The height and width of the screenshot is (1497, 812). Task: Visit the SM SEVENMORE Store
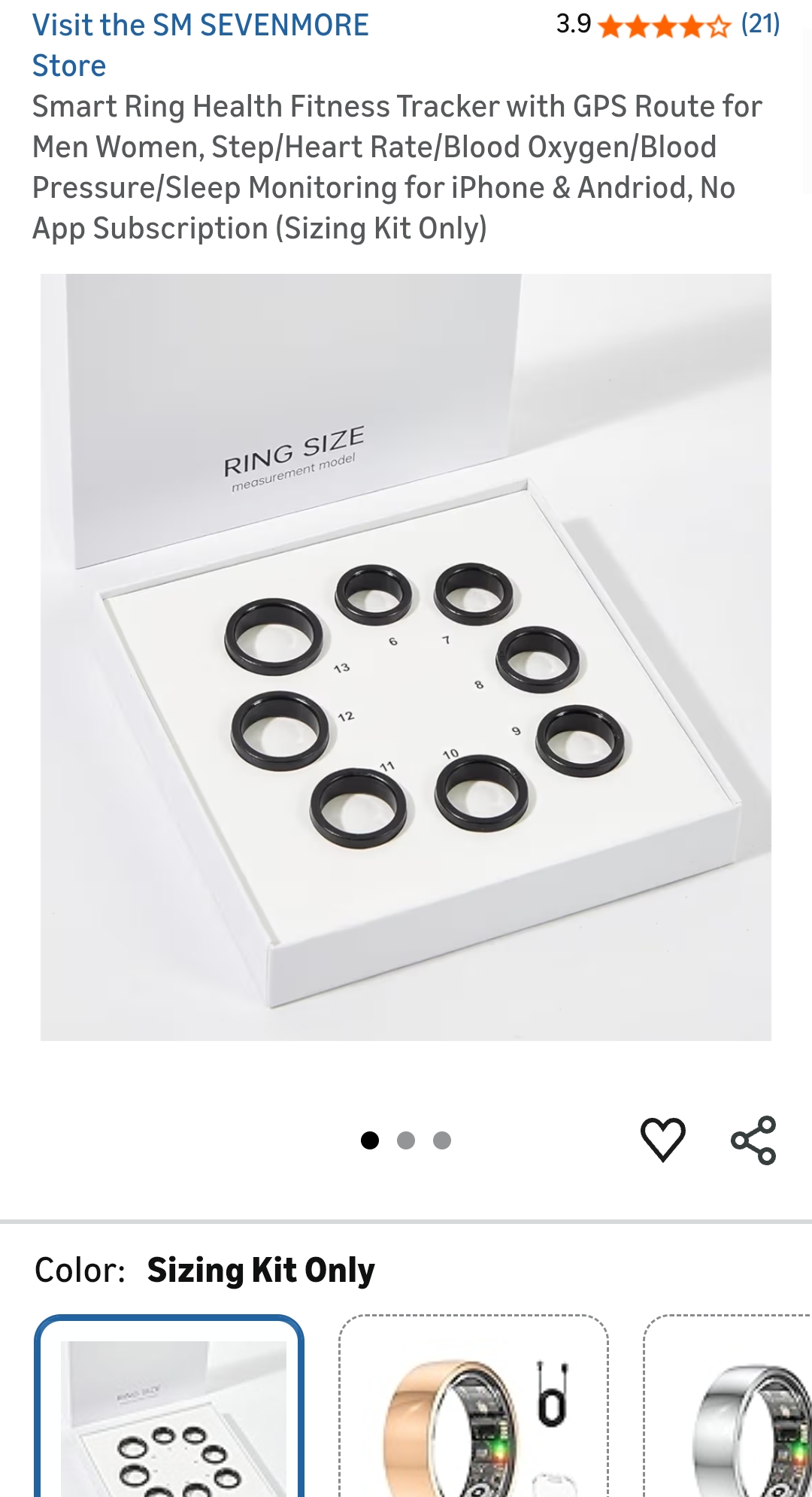coord(199,45)
